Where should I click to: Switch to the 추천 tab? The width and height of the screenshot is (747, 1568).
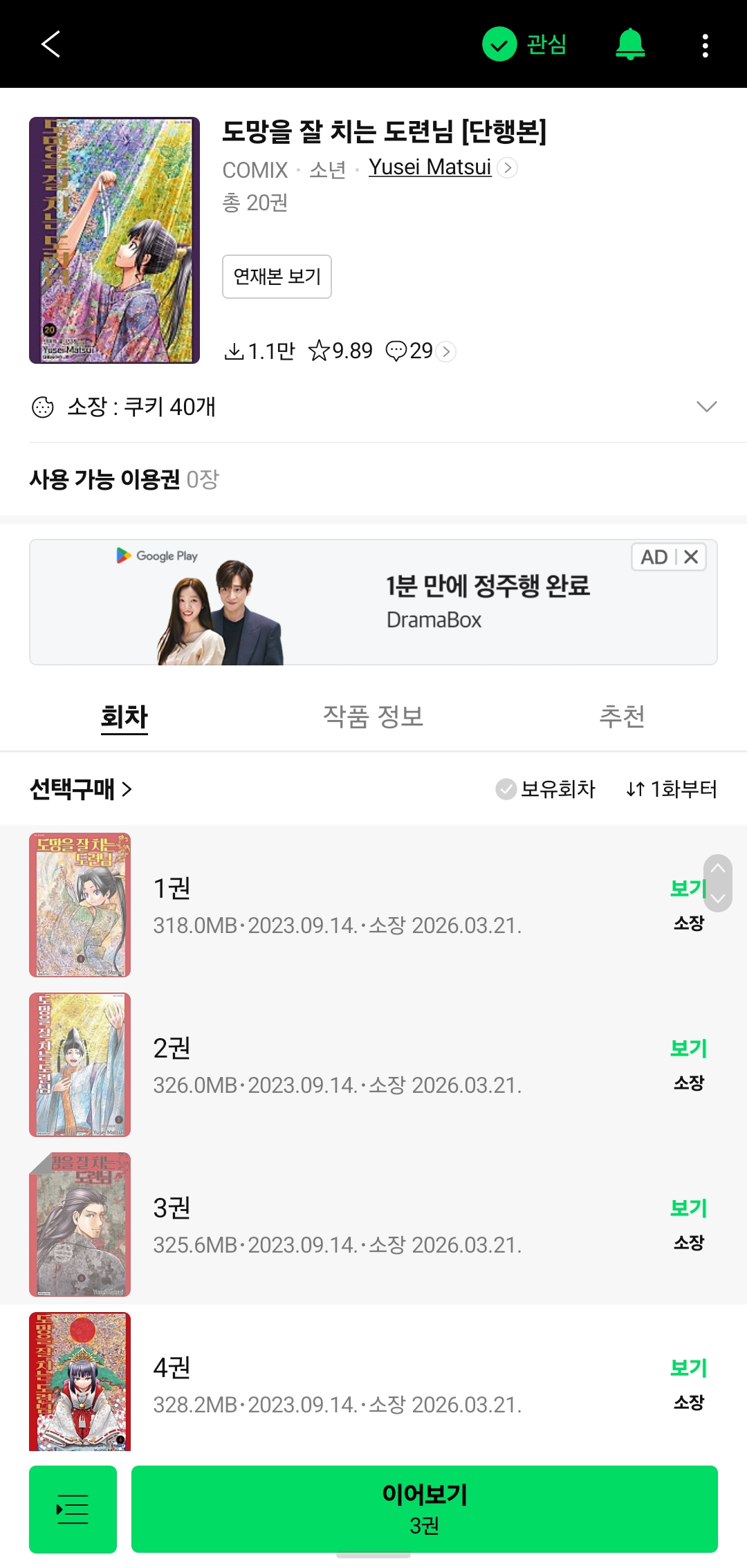[x=622, y=717]
